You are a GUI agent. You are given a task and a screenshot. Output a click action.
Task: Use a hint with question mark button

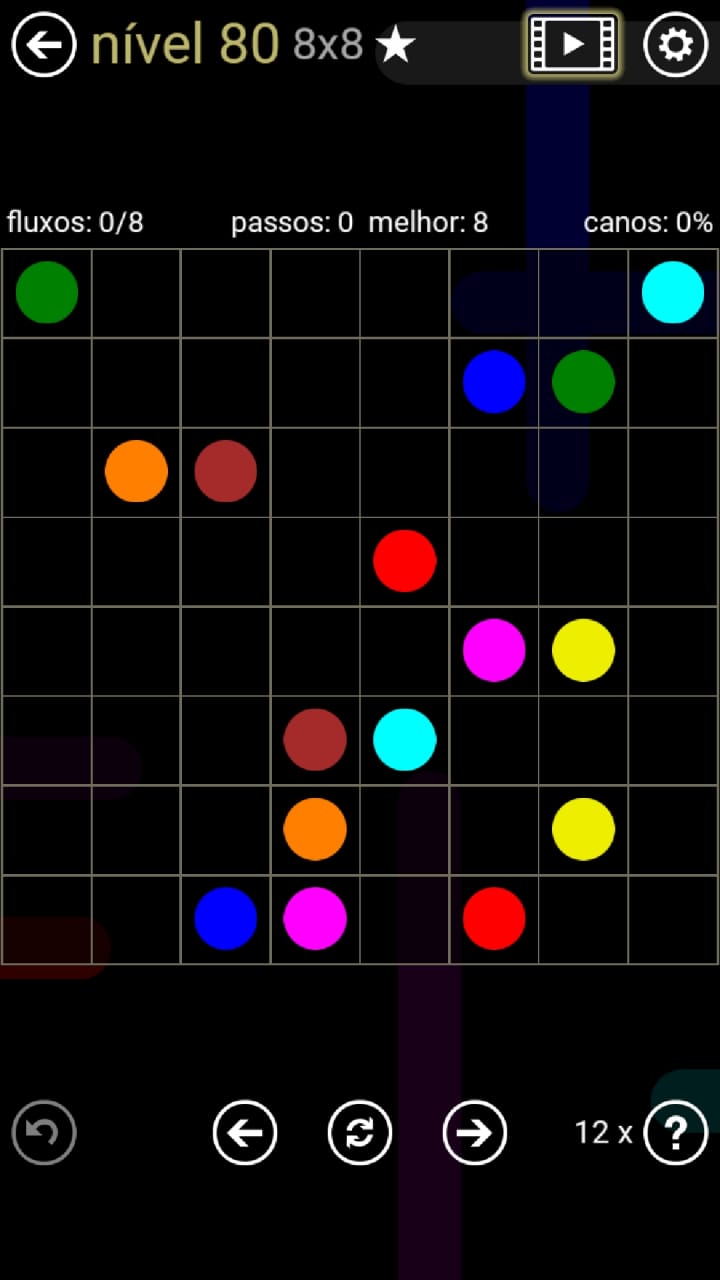[676, 1133]
